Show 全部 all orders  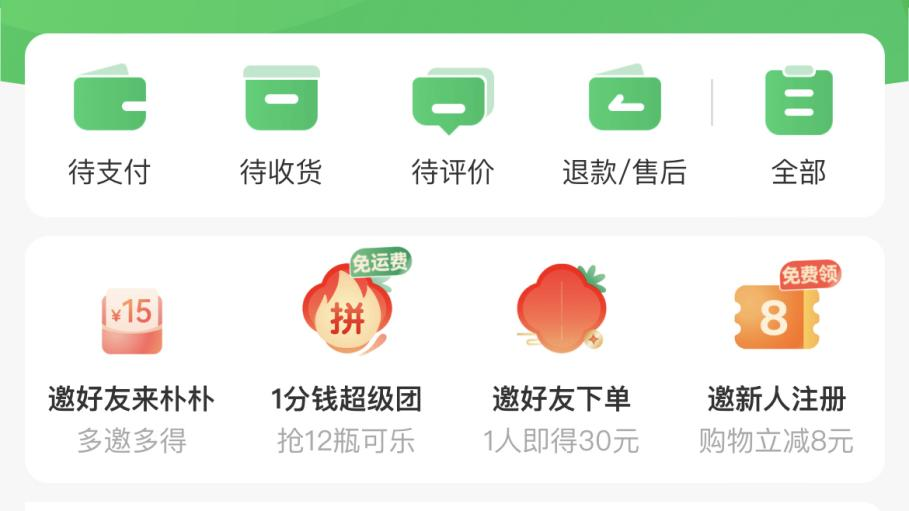(798, 124)
